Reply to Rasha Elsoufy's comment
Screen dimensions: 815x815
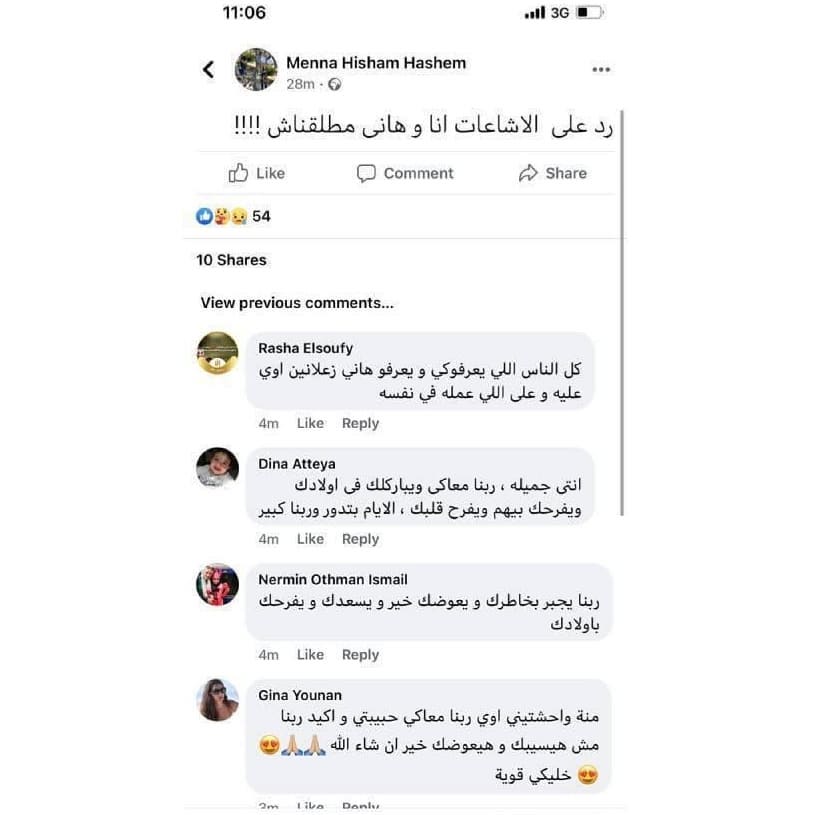point(360,423)
